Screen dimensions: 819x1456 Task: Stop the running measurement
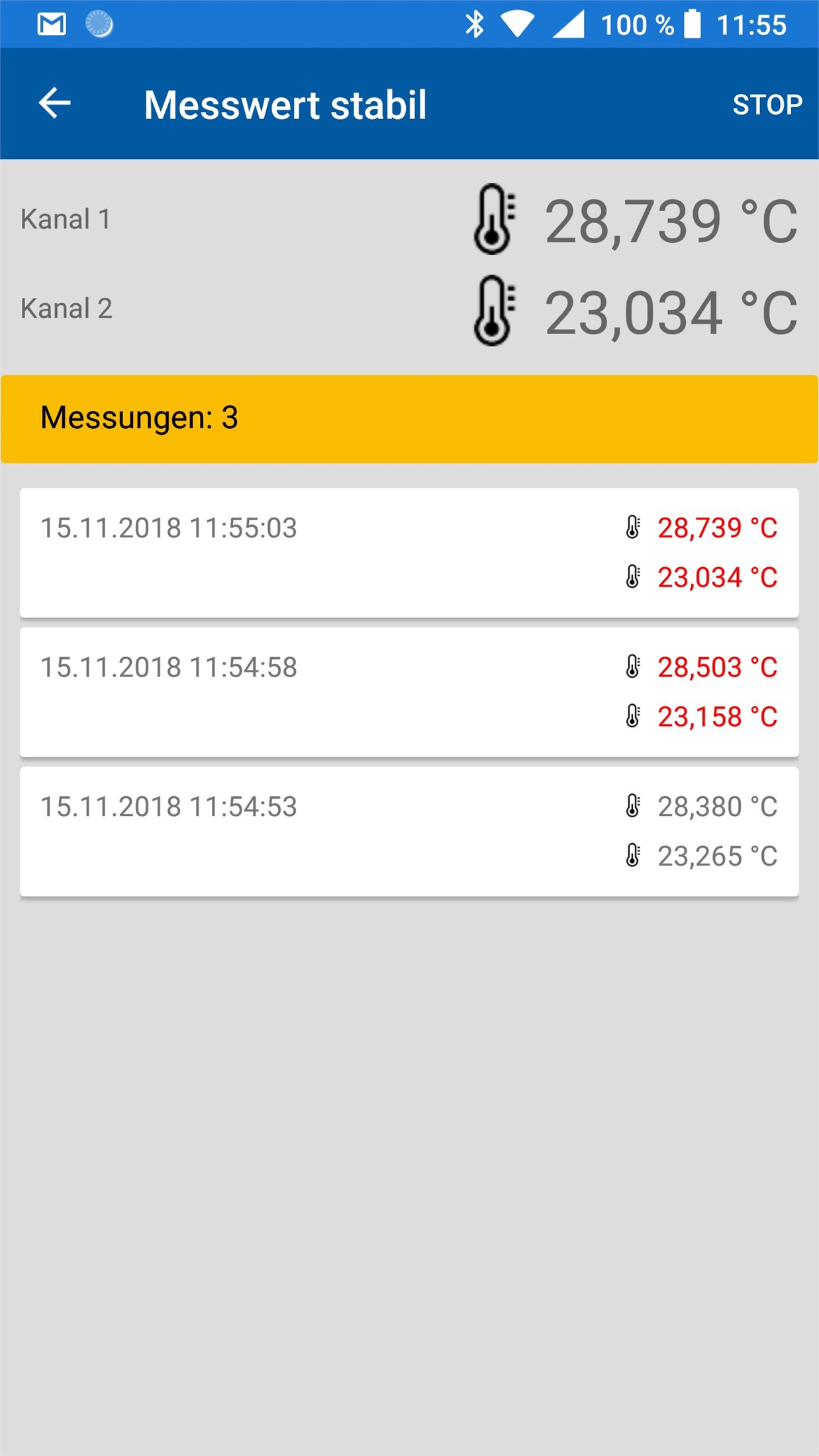pyautogui.click(x=767, y=105)
